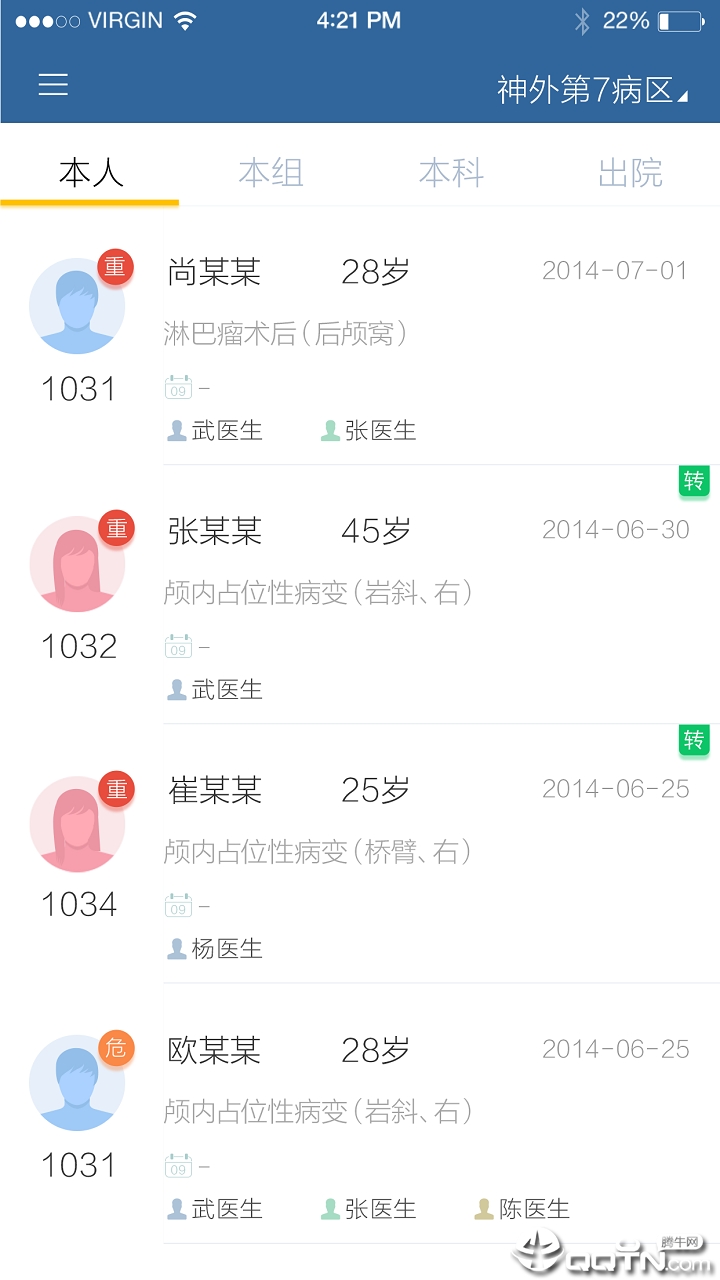View patient 张某某's details
The width and height of the screenshot is (720, 1280).
[x=420, y=598]
